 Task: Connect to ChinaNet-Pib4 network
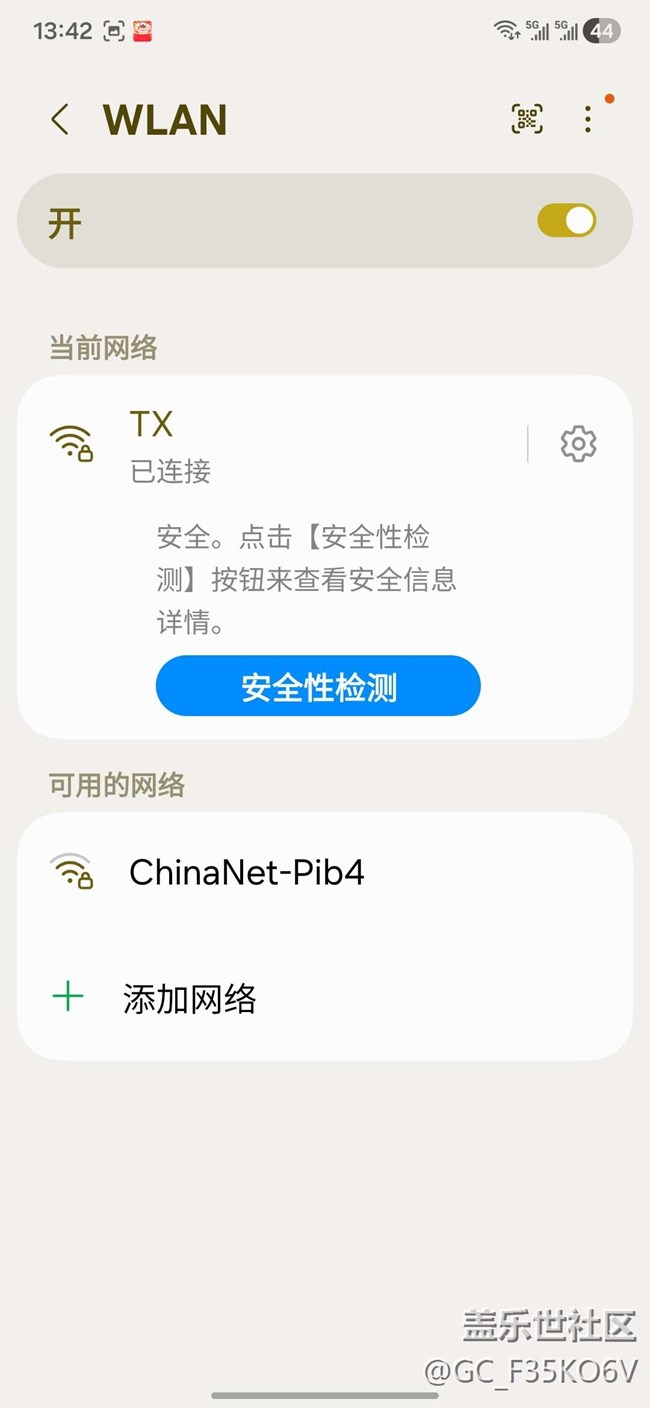click(325, 872)
